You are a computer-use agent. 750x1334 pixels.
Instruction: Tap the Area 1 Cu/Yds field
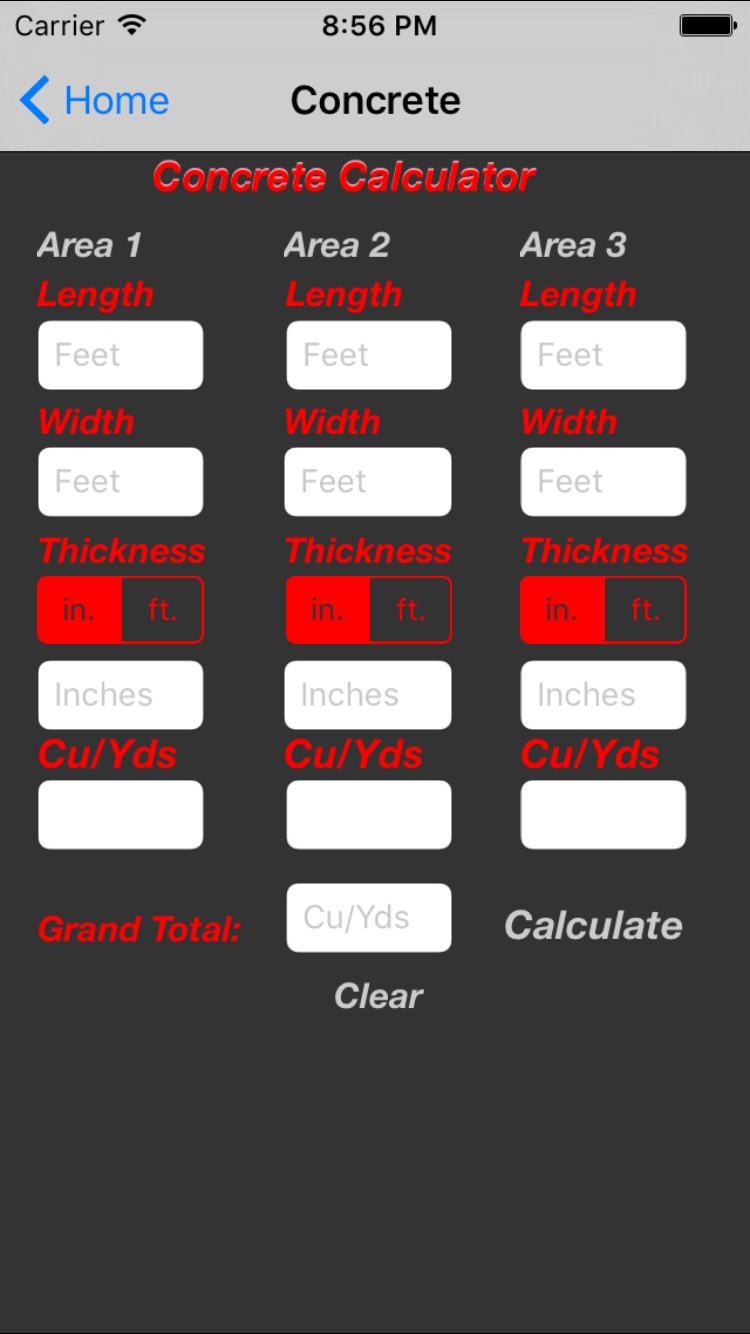pos(121,815)
